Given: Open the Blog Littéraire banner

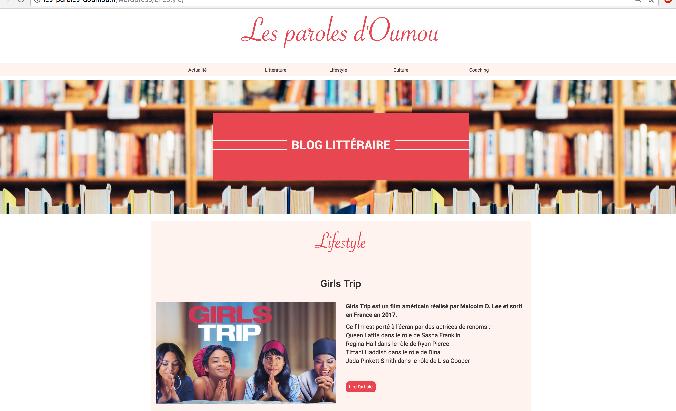Looking at the screenshot, I should point(340,146).
